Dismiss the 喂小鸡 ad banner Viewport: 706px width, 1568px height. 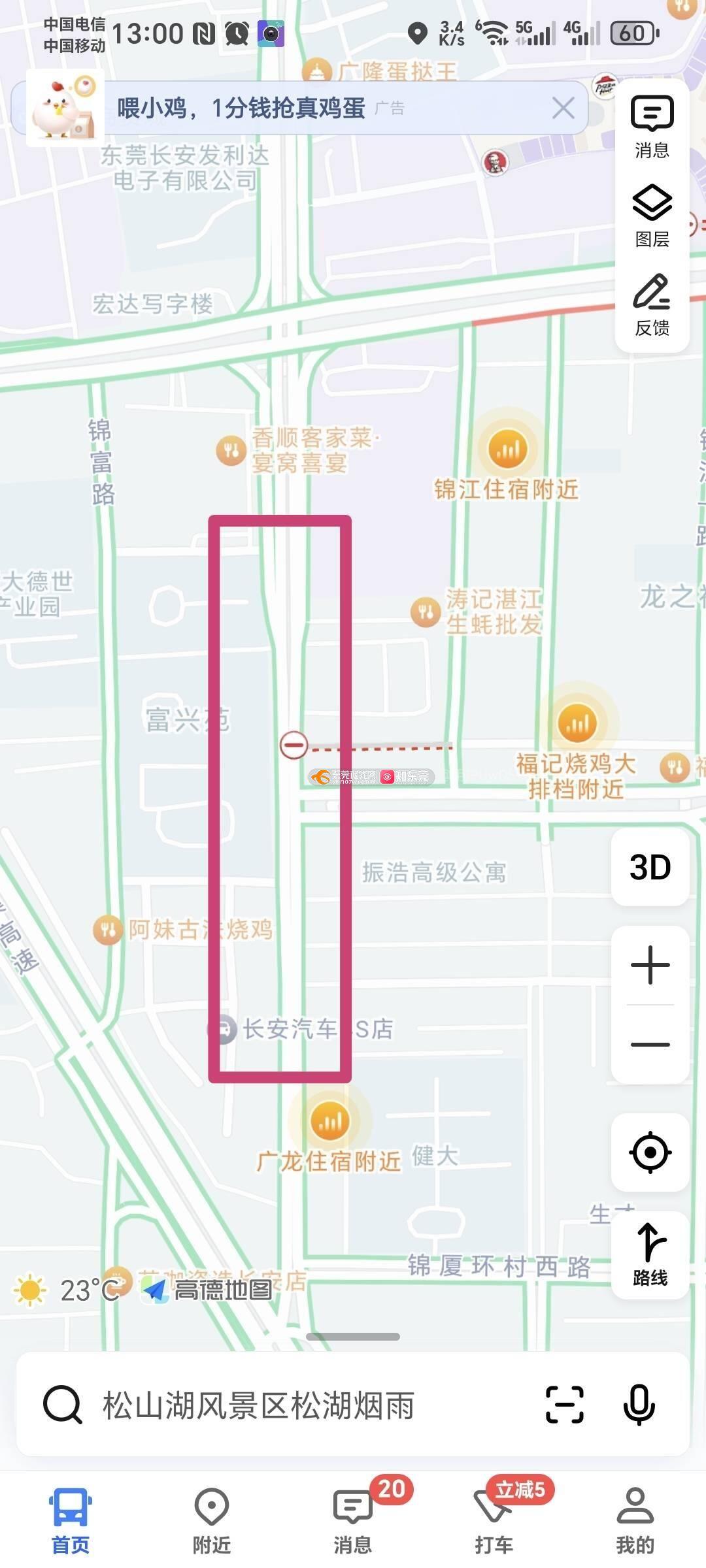[563, 108]
